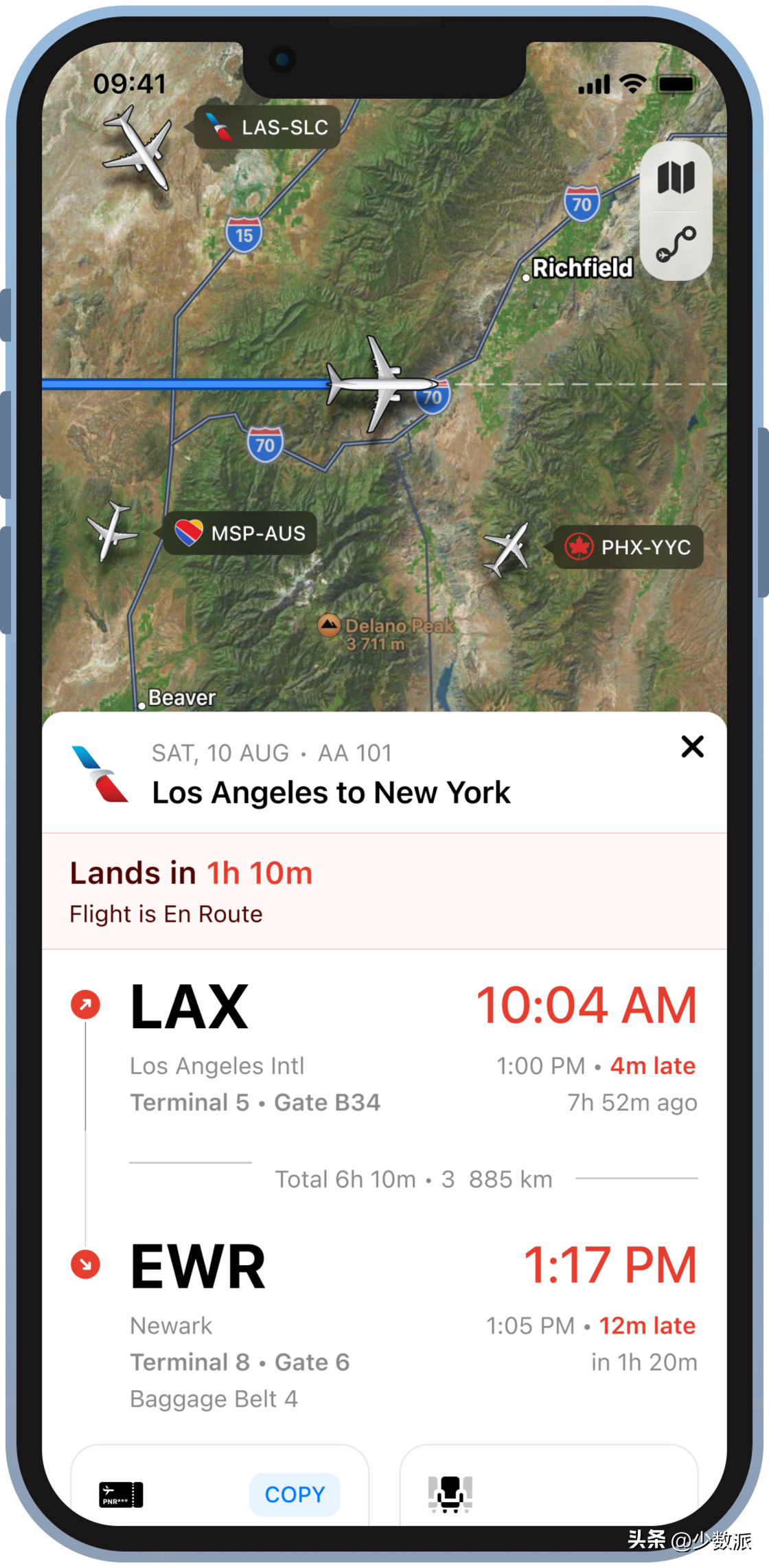Select the LAS-SLC flight label on the map
This screenshot has height=1568, width=769.
pos(268,128)
